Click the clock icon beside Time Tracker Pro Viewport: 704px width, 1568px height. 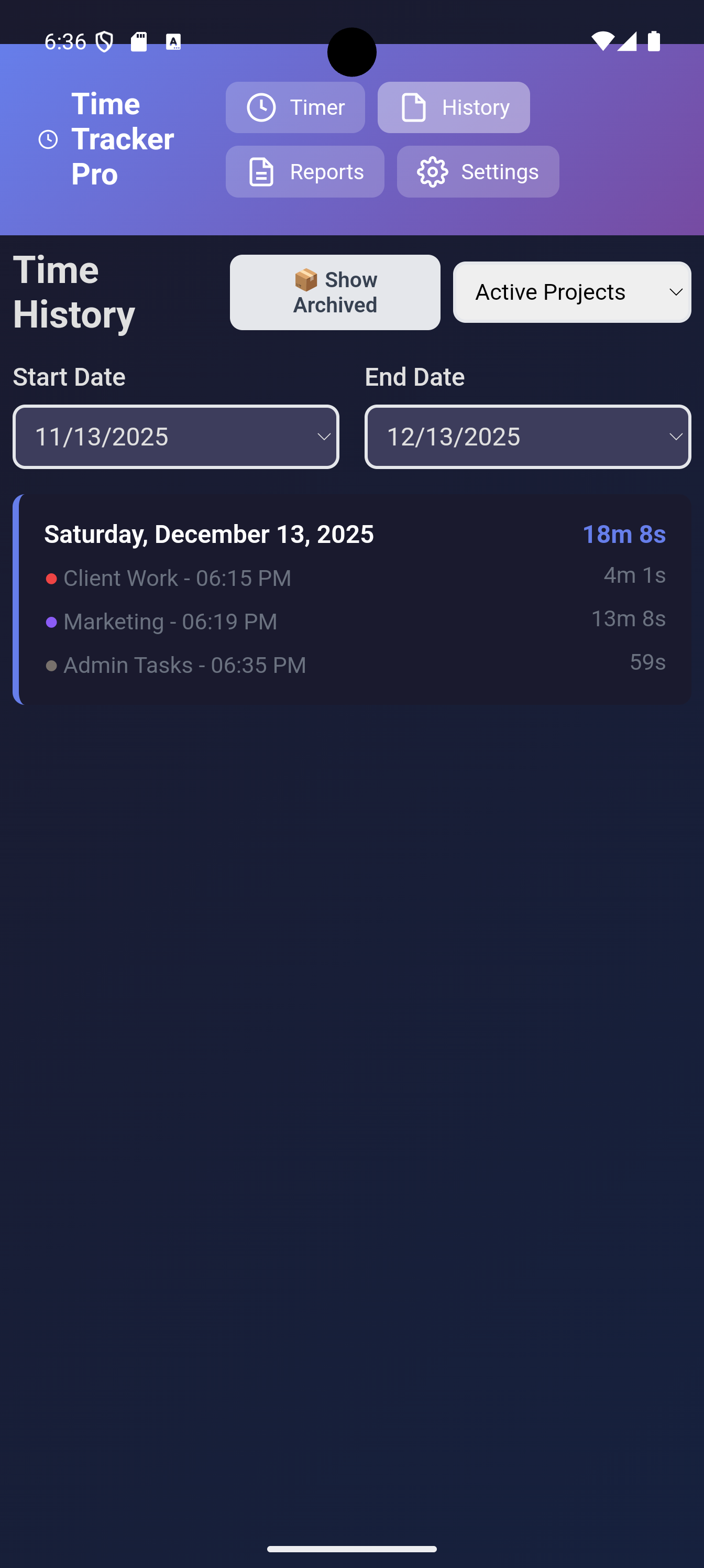[48, 139]
